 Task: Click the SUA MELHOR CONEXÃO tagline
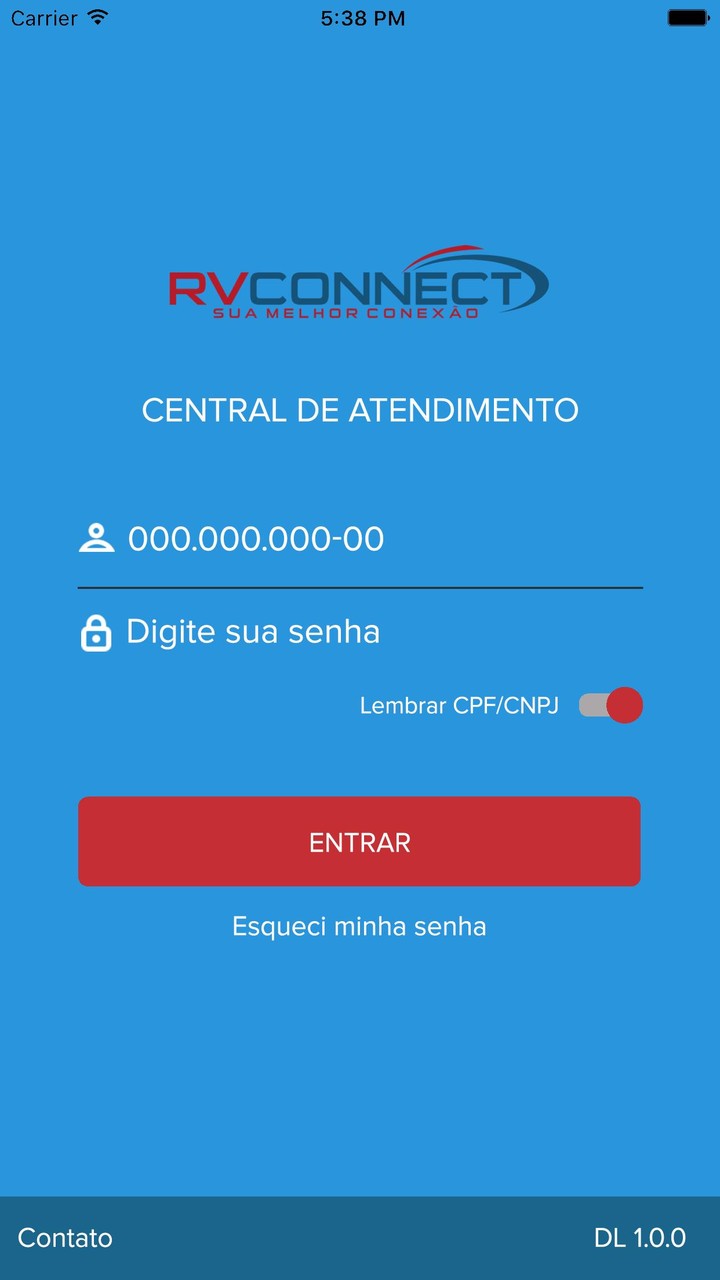click(345, 316)
